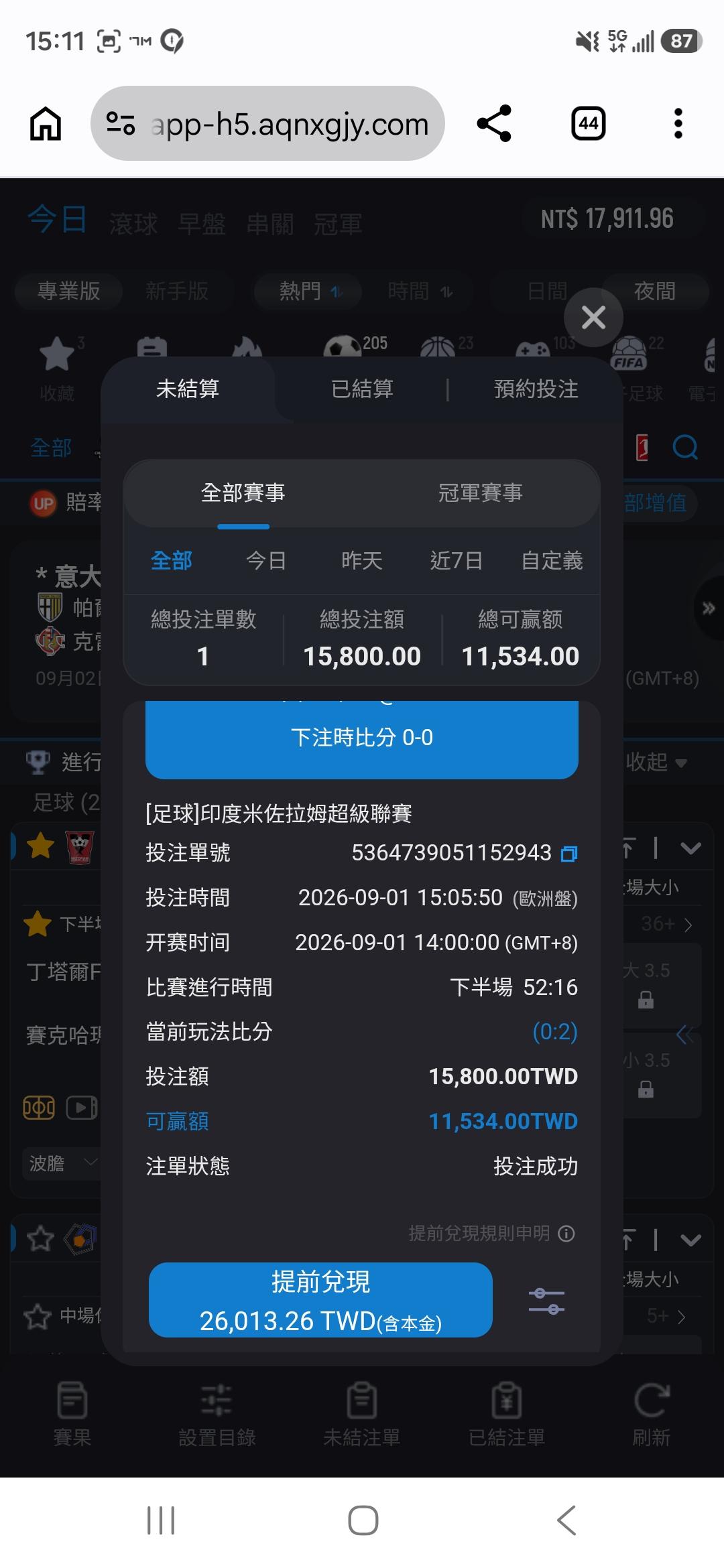The image size is (724, 1568).
Task: Open the browser overflow menu
Action: pos(678,123)
